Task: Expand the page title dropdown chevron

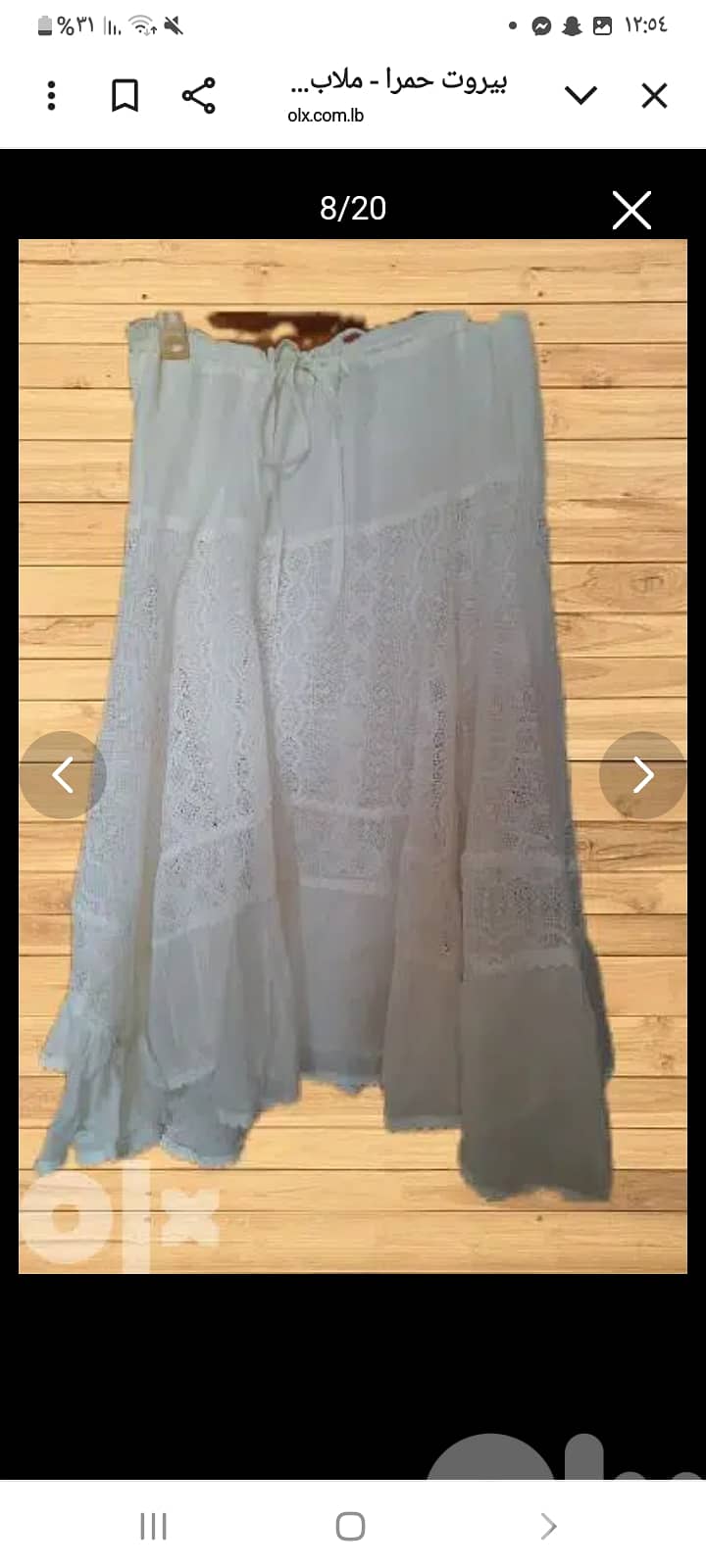Action: point(580,95)
